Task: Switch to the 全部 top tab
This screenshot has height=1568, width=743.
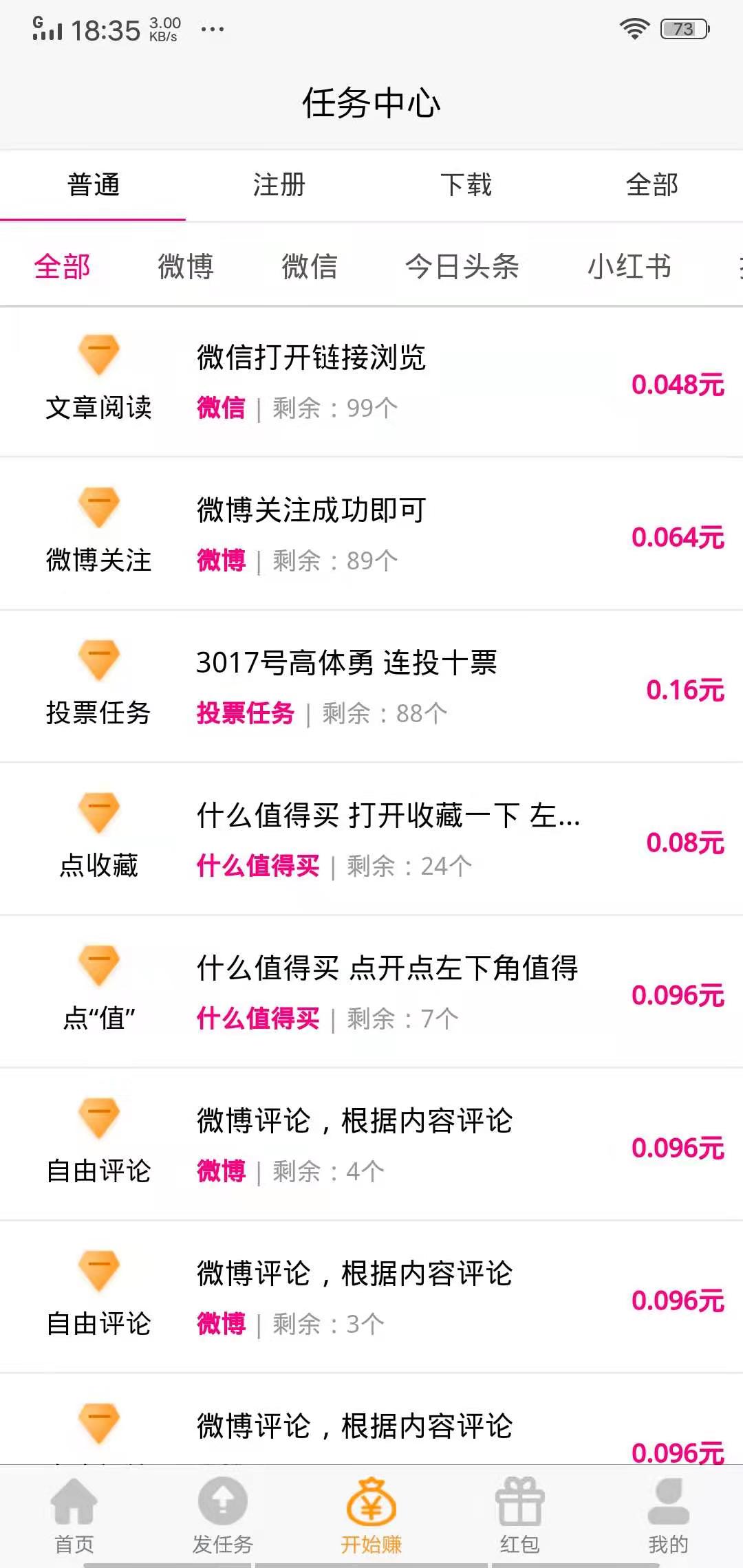Action: (x=650, y=184)
